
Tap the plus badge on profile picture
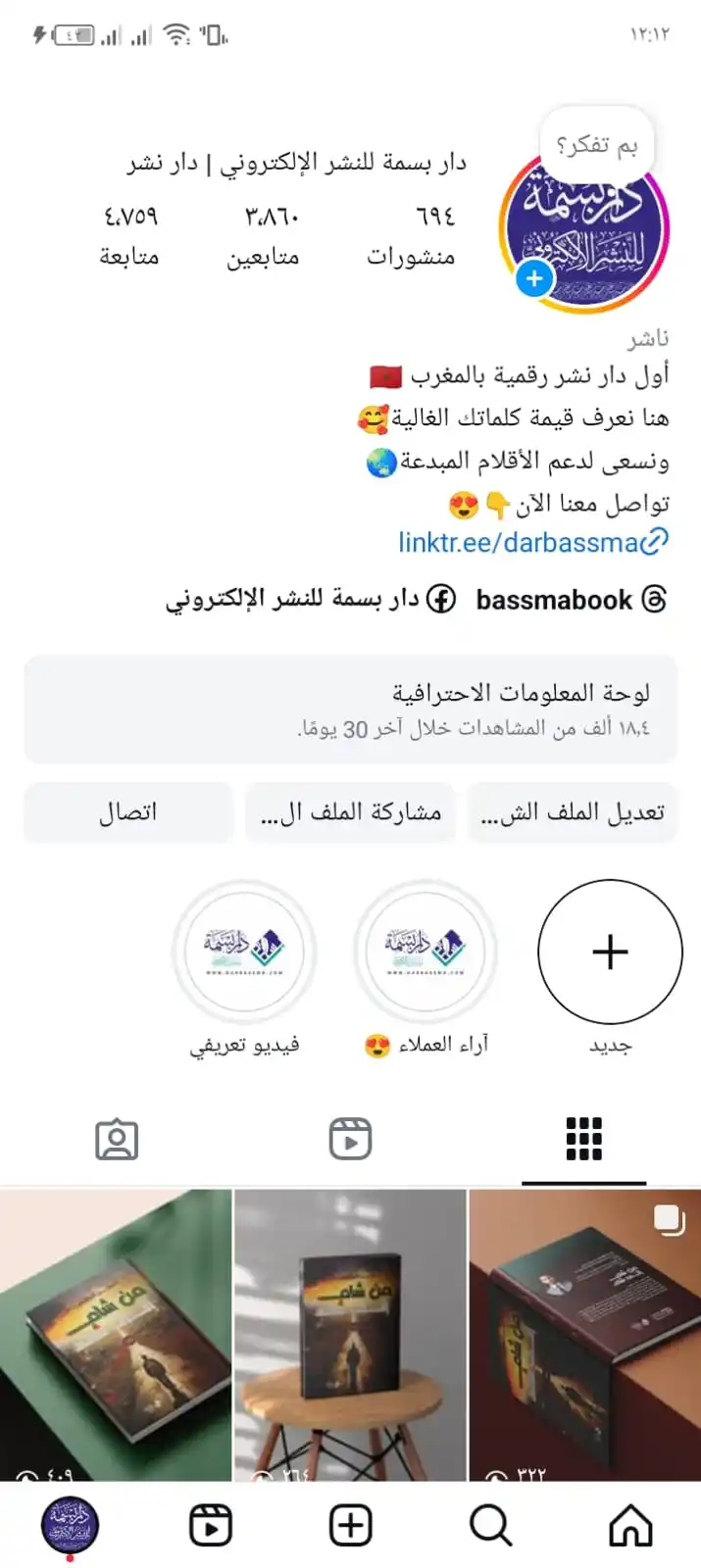(x=534, y=278)
